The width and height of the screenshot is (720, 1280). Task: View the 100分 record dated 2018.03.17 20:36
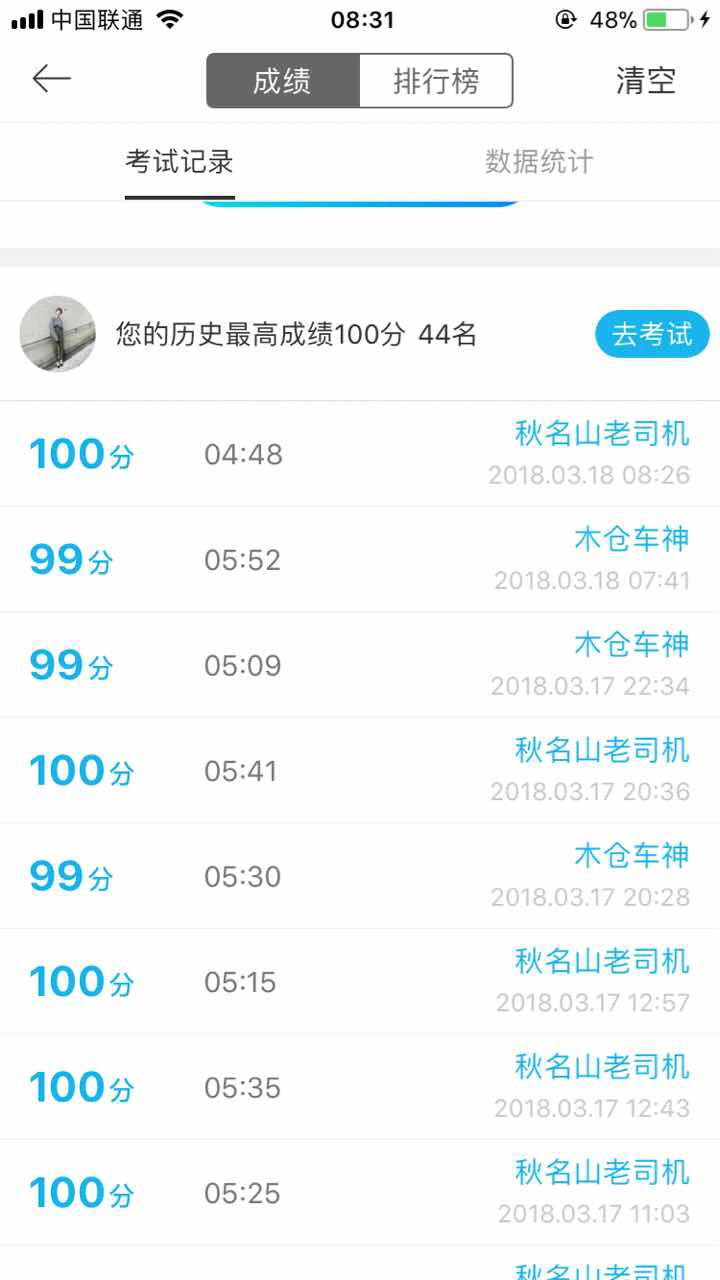(x=360, y=771)
